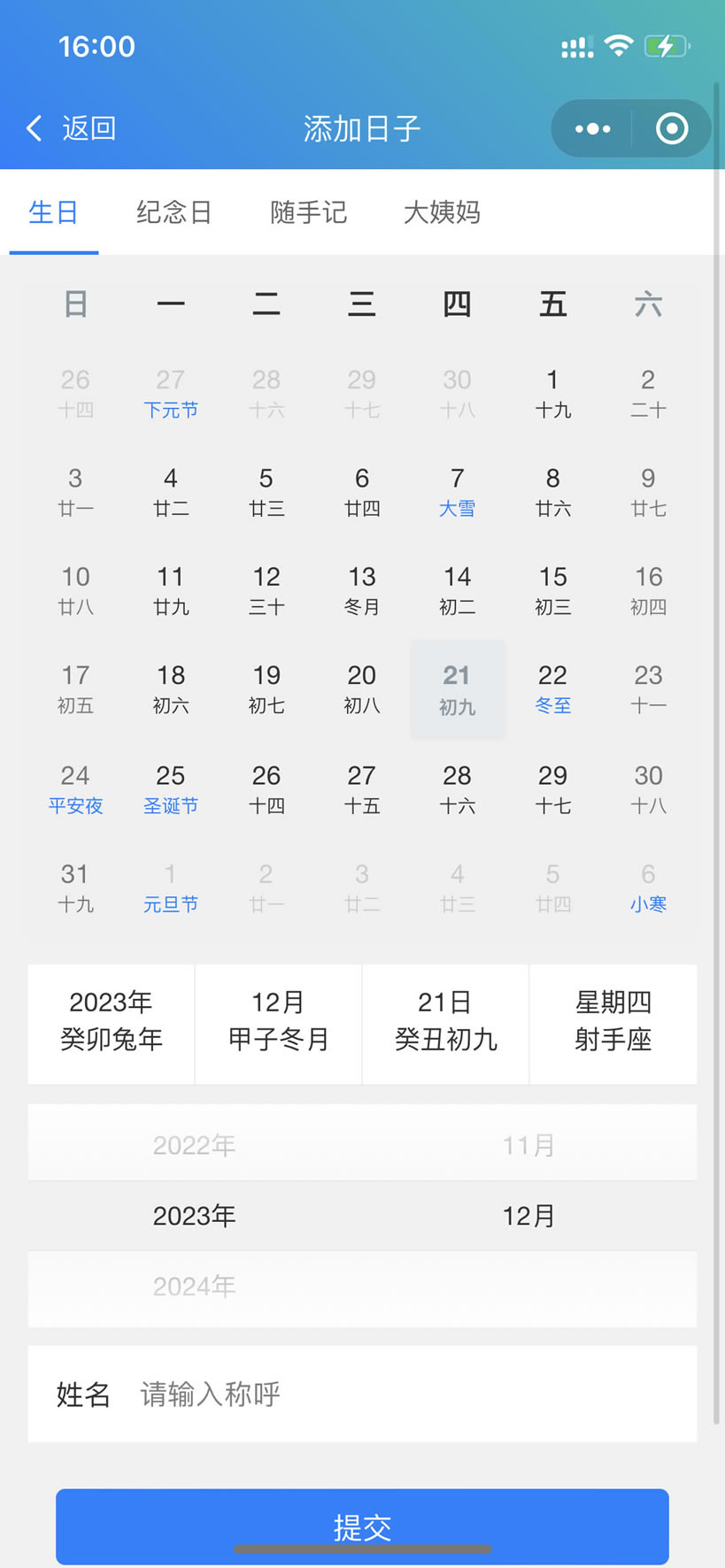Tap January 1 元旦节 date
The image size is (725, 1568).
coord(171,888)
